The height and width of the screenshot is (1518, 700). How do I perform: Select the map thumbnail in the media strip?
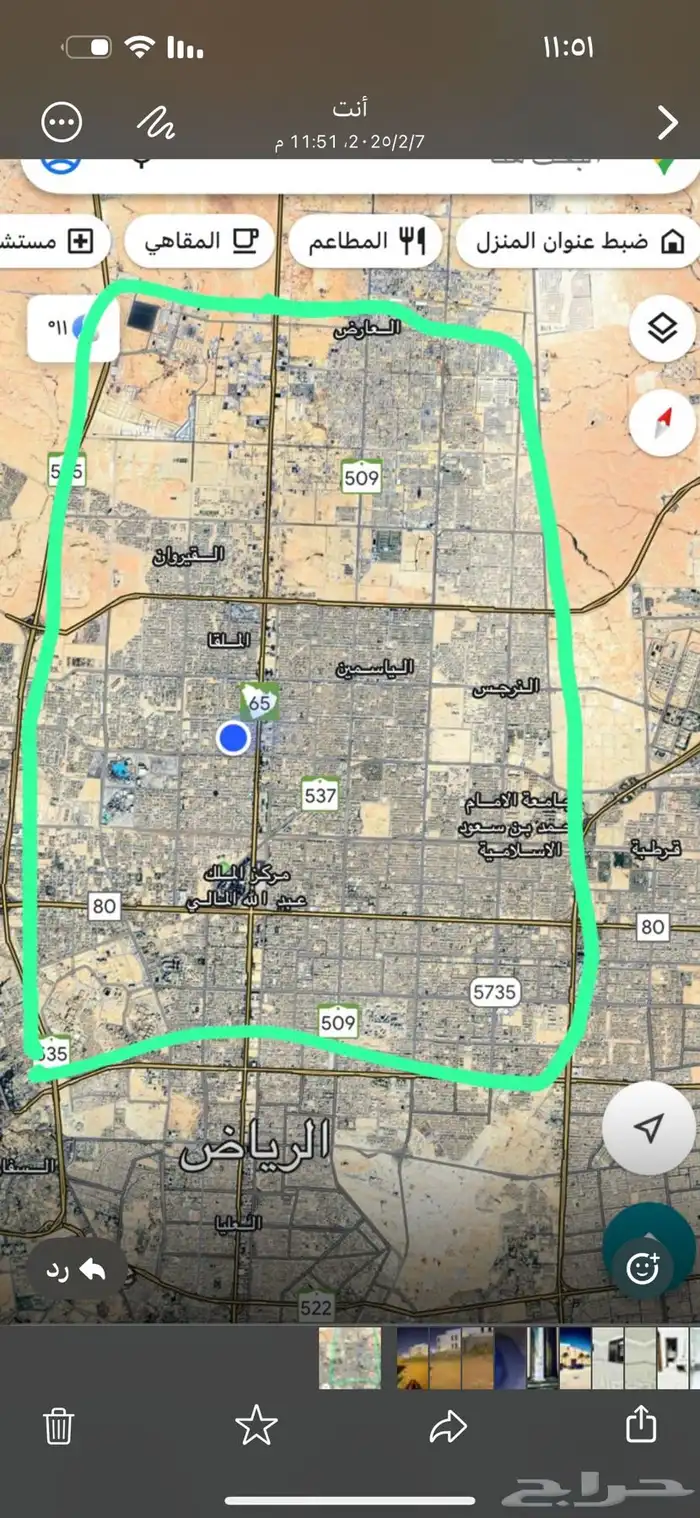click(350, 1358)
